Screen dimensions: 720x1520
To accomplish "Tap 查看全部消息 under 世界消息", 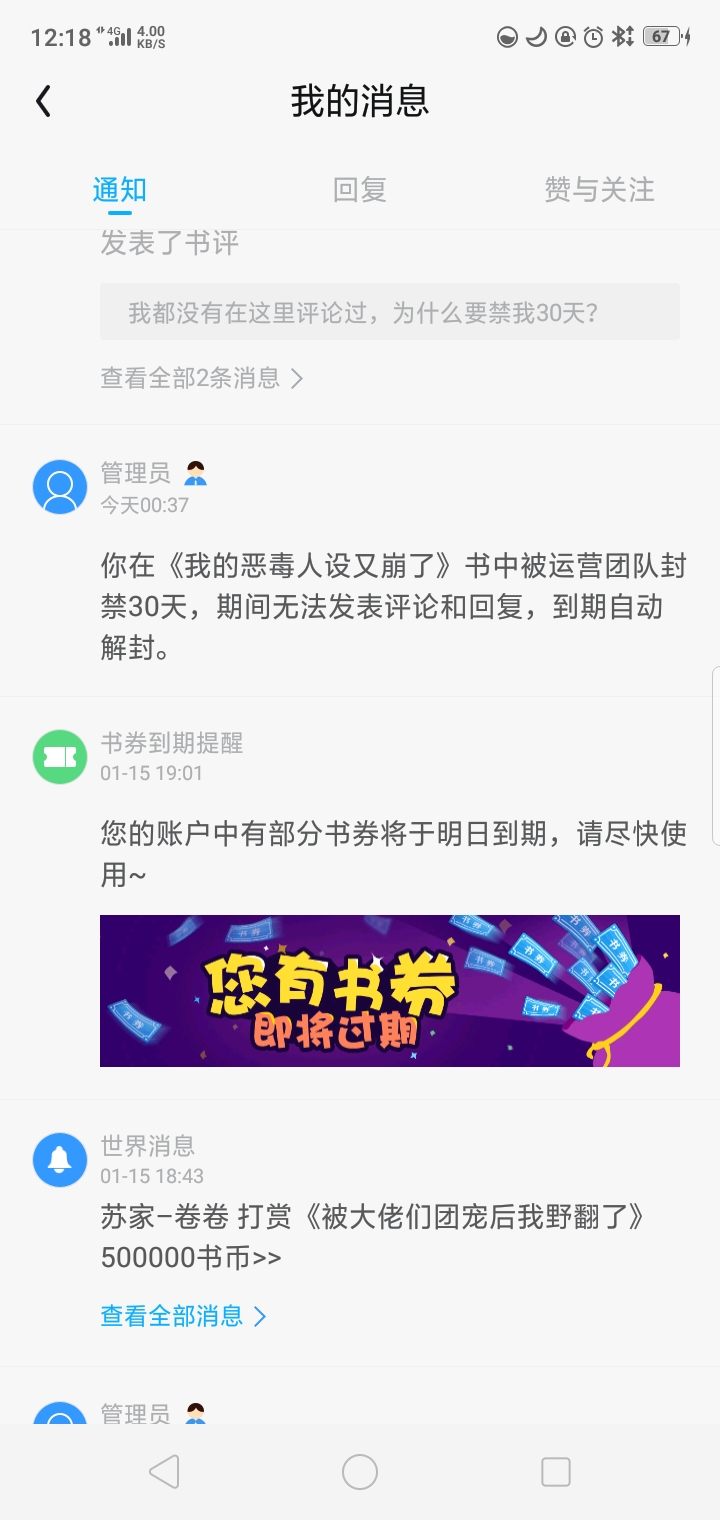I will point(184,1316).
